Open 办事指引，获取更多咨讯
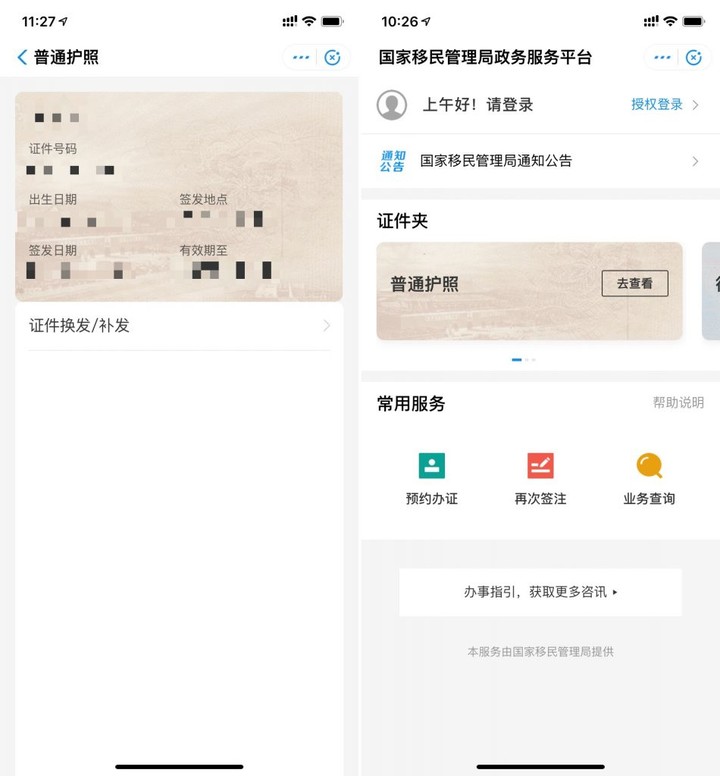 click(x=540, y=592)
